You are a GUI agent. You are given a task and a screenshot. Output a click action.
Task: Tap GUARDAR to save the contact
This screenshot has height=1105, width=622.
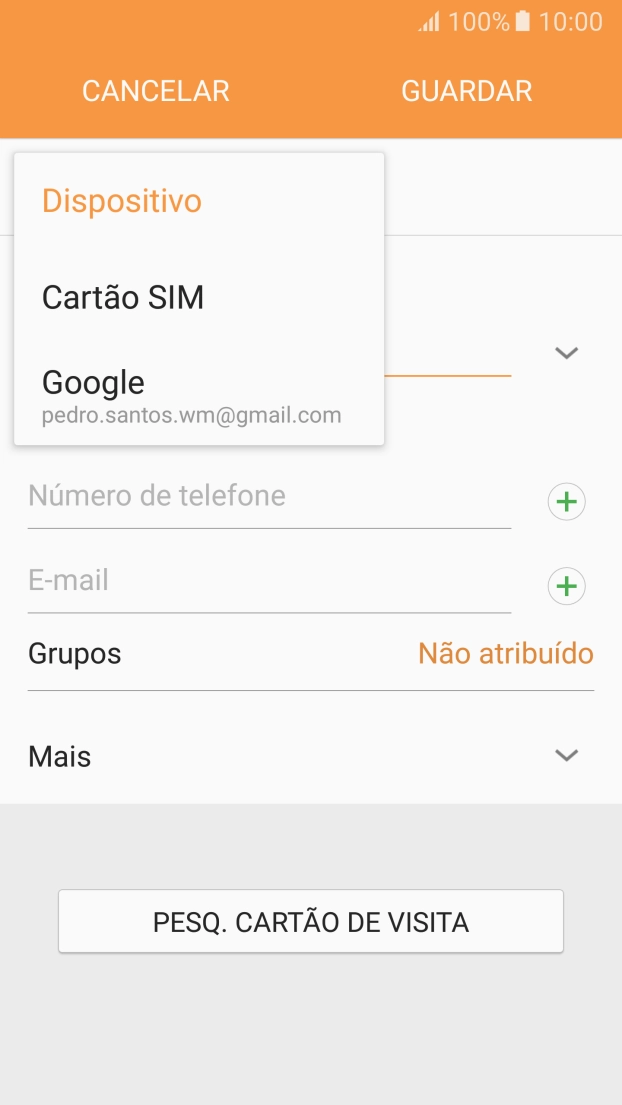(466, 91)
